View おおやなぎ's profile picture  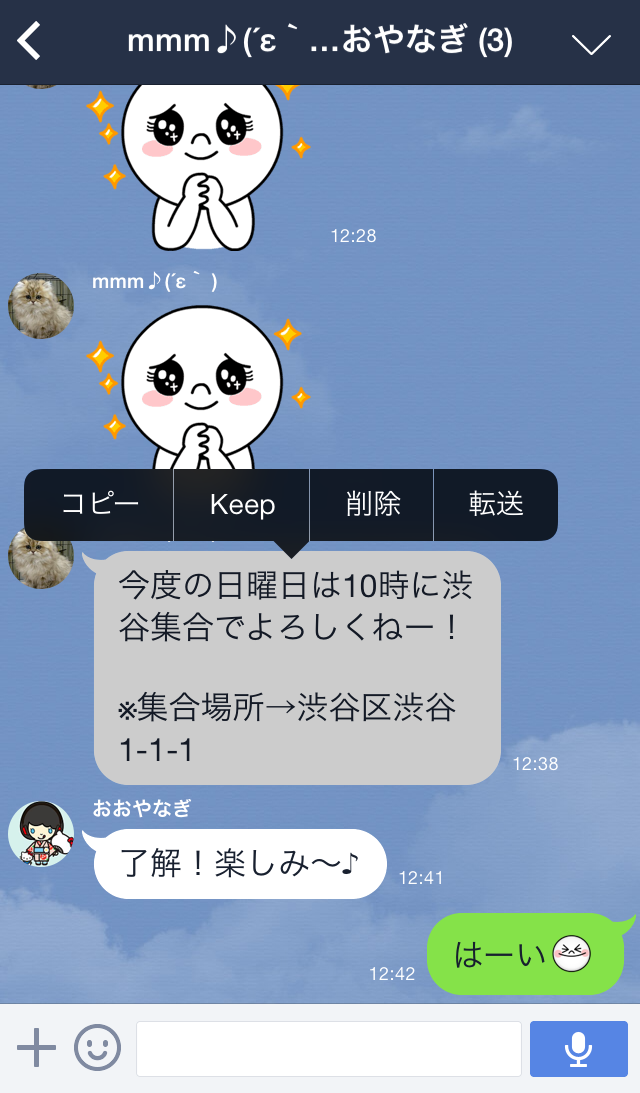tap(40, 834)
